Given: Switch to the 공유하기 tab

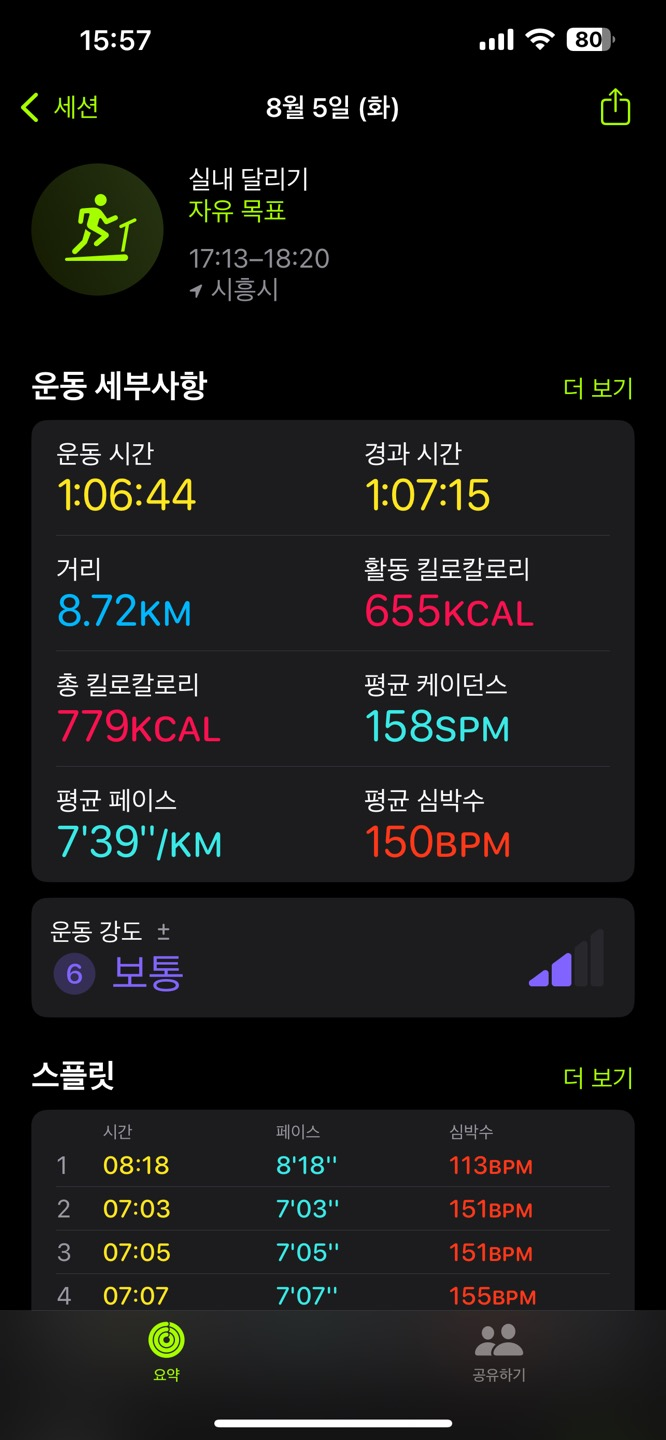Looking at the screenshot, I should pos(499,1352).
